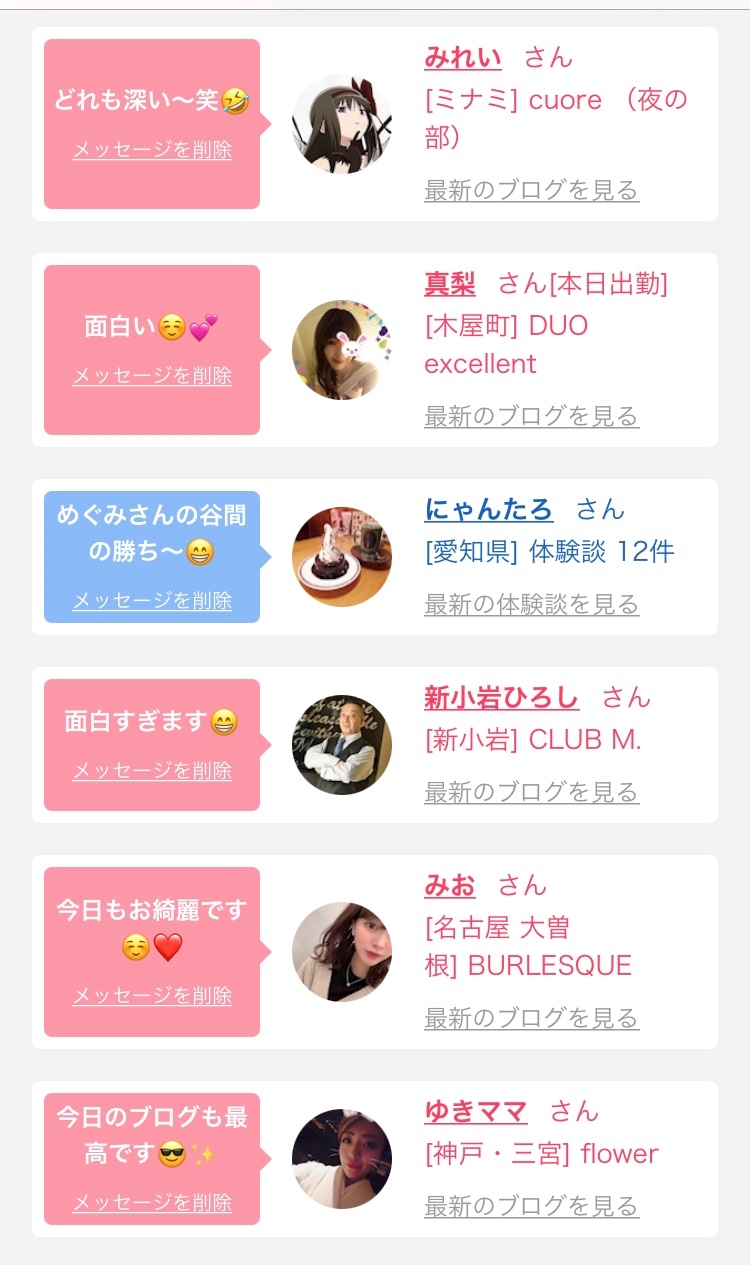Delete the message sent to みれい

coord(152,150)
